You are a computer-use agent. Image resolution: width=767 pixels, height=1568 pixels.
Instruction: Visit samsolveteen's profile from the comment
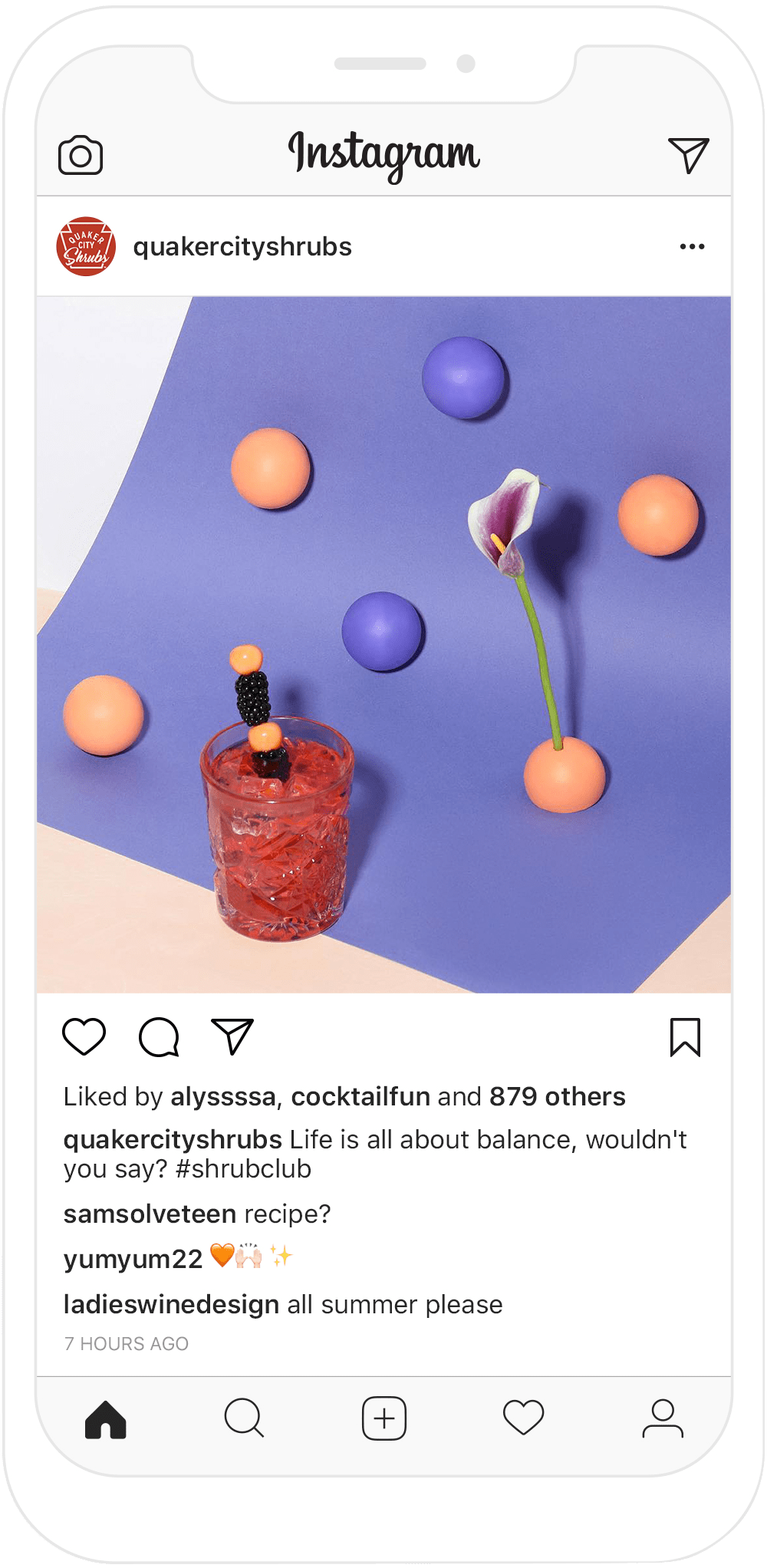pos(150,1214)
